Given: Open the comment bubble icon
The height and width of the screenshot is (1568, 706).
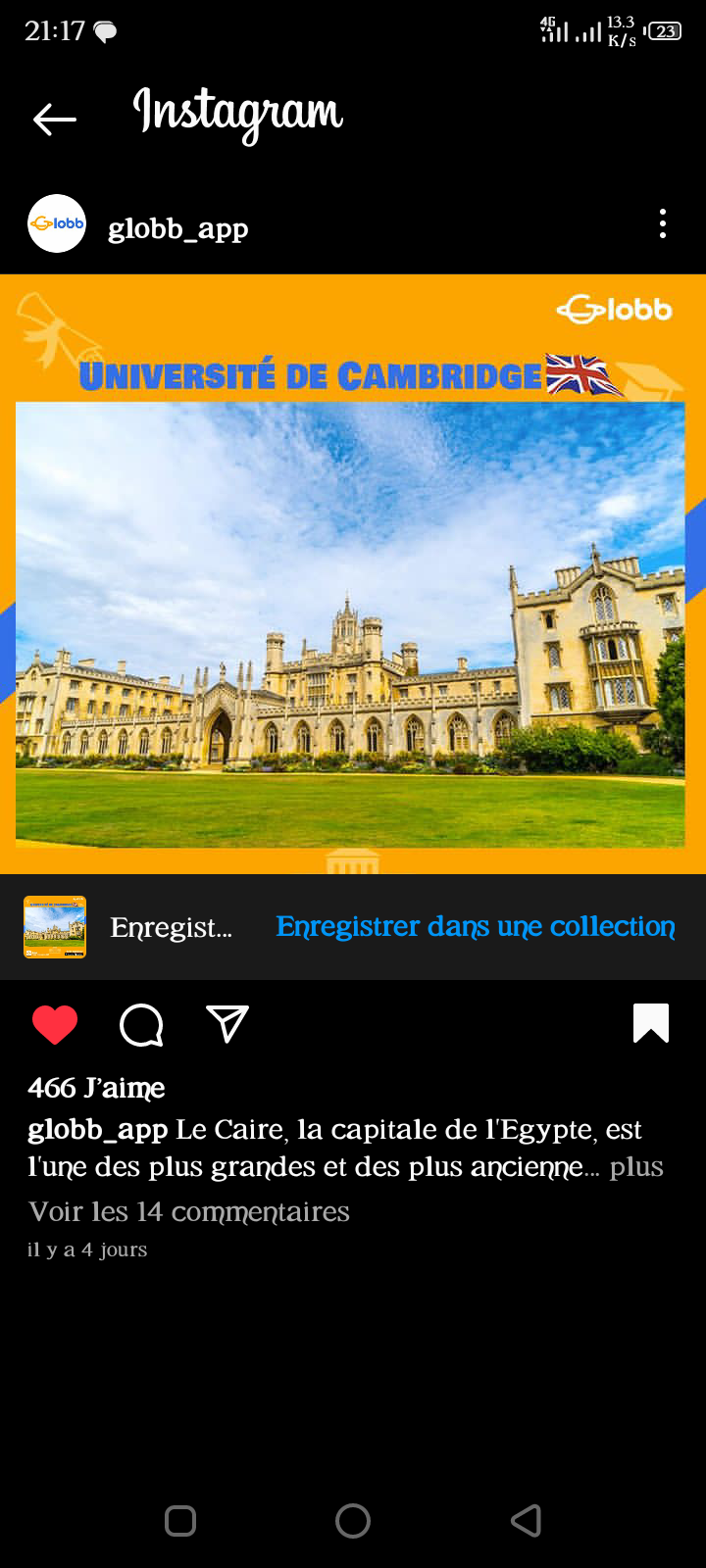Looking at the screenshot, I should tap(141, 1025).
